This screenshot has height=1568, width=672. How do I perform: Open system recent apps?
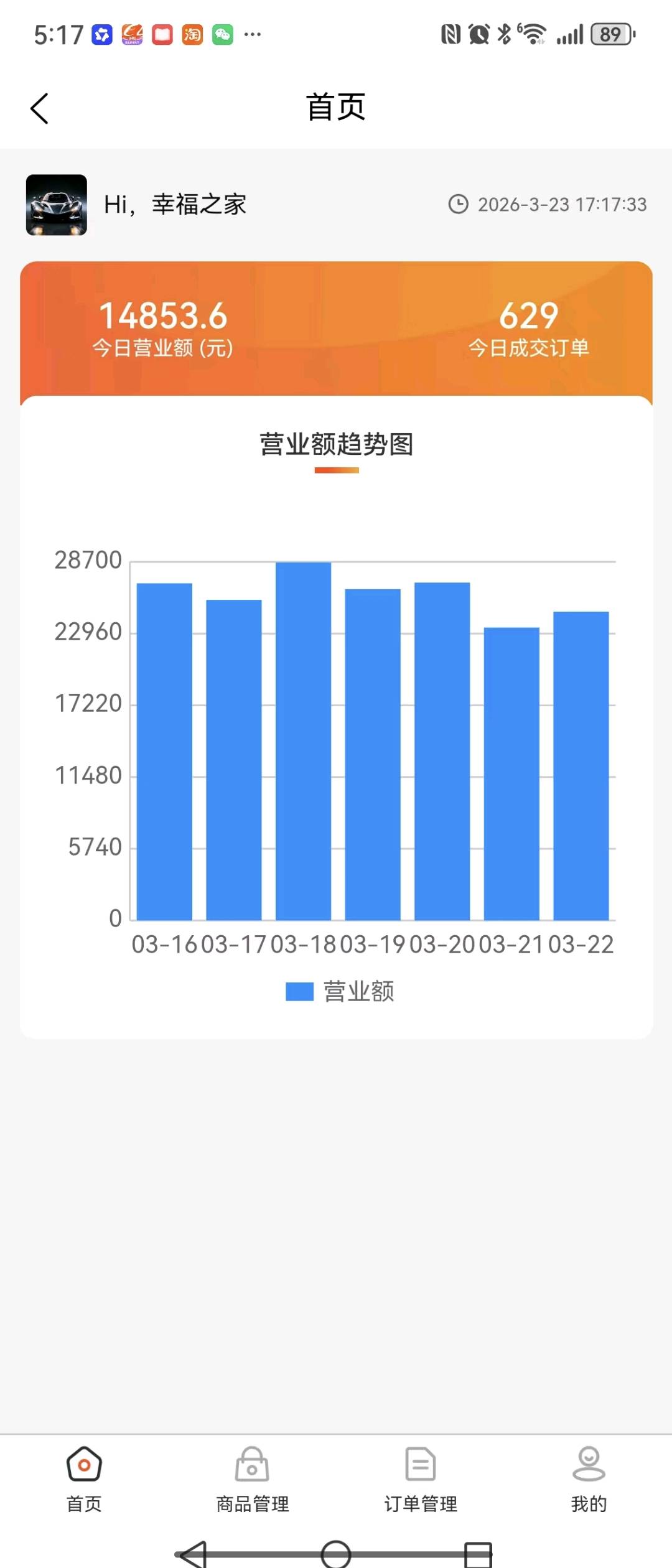click(x=478, y=1554)
